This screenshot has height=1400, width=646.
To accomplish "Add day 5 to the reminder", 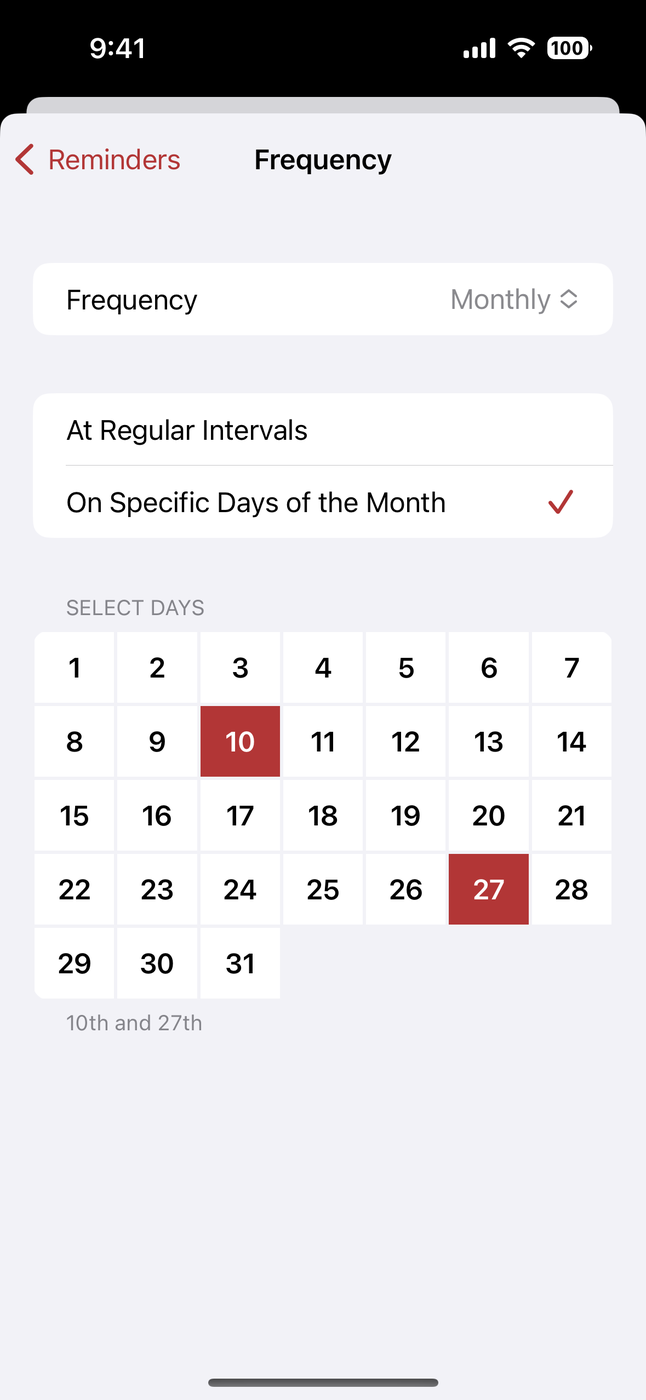I will (405, 668).
